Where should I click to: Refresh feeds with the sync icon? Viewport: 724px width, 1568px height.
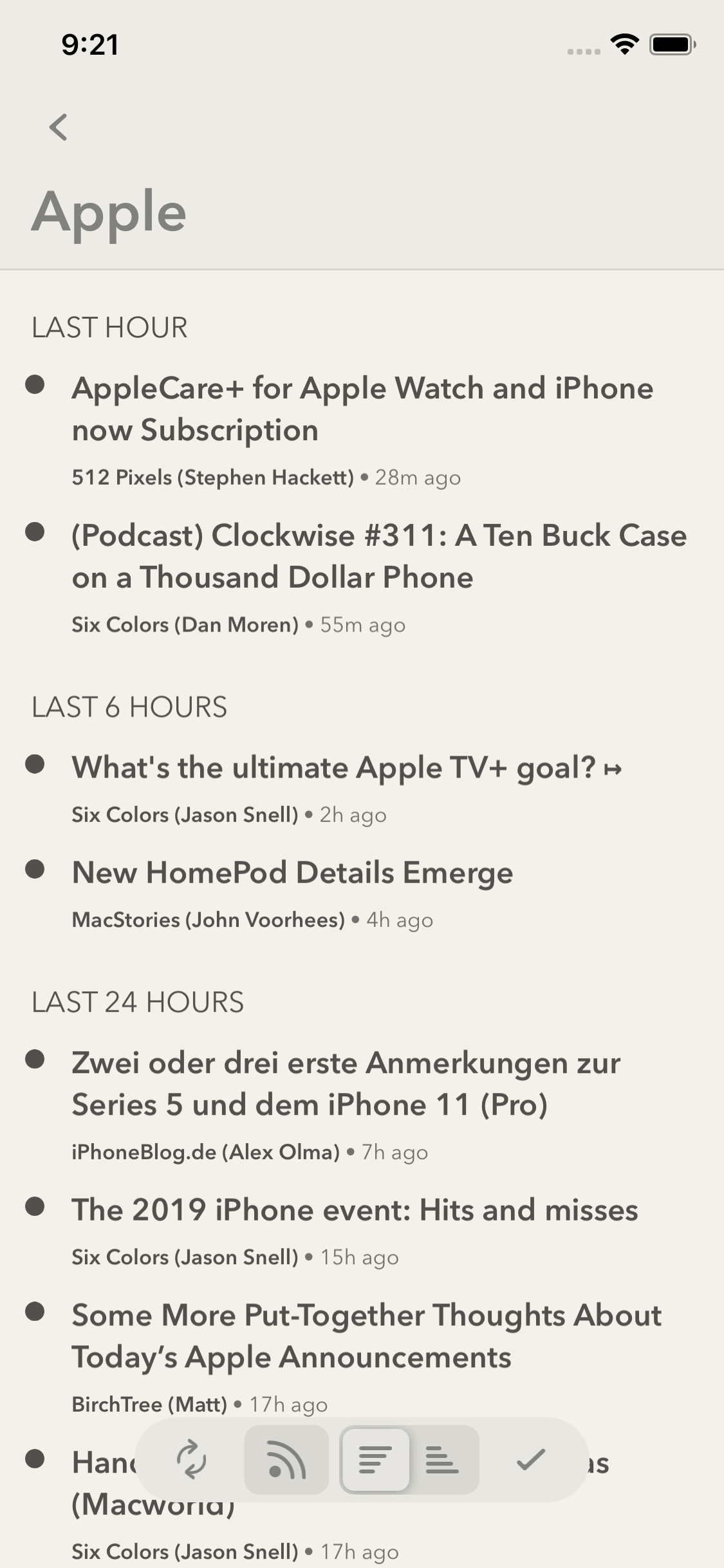[192, 1459]
